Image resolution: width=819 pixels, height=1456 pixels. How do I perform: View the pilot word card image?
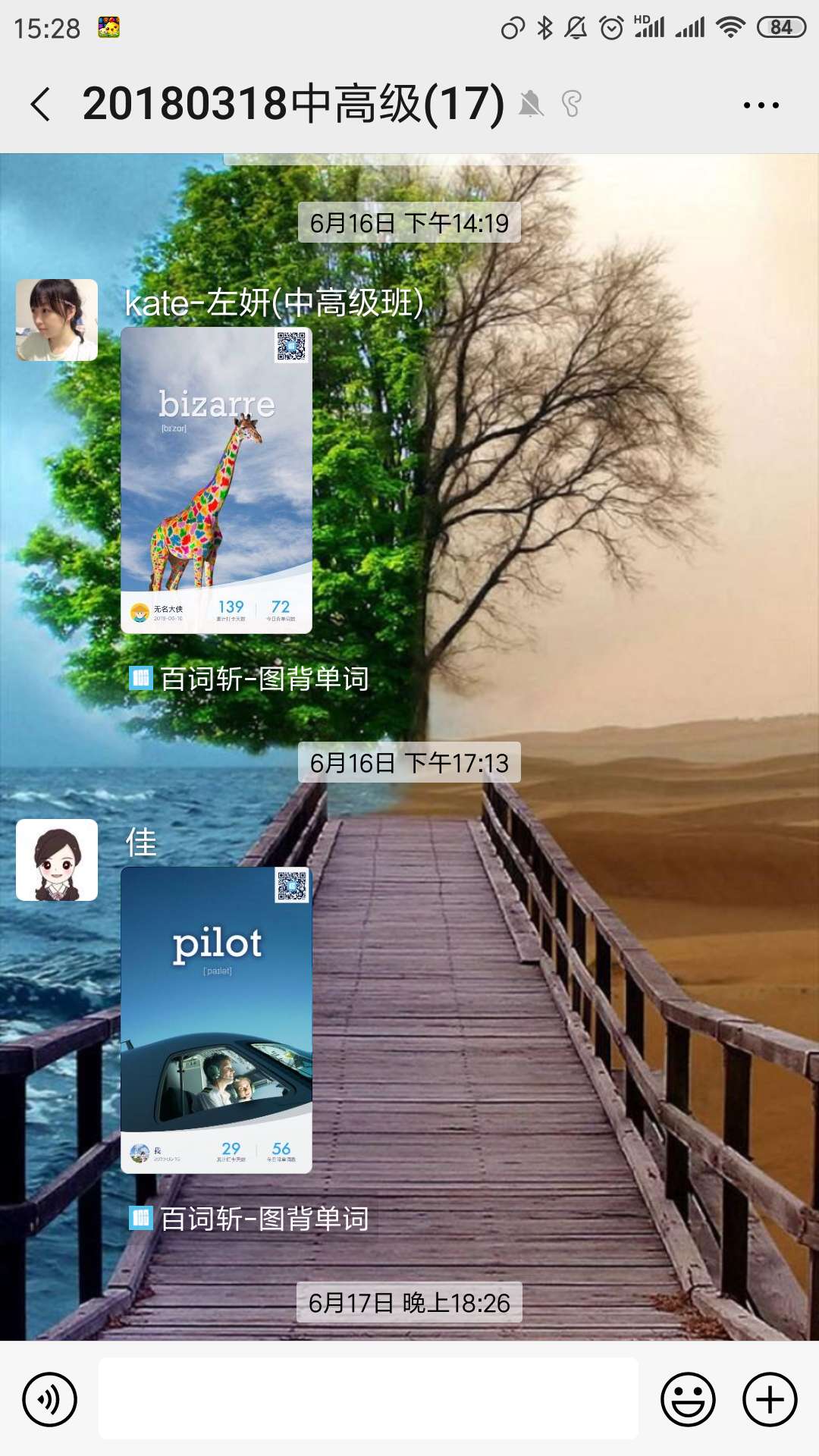[x=216, y=1020]
